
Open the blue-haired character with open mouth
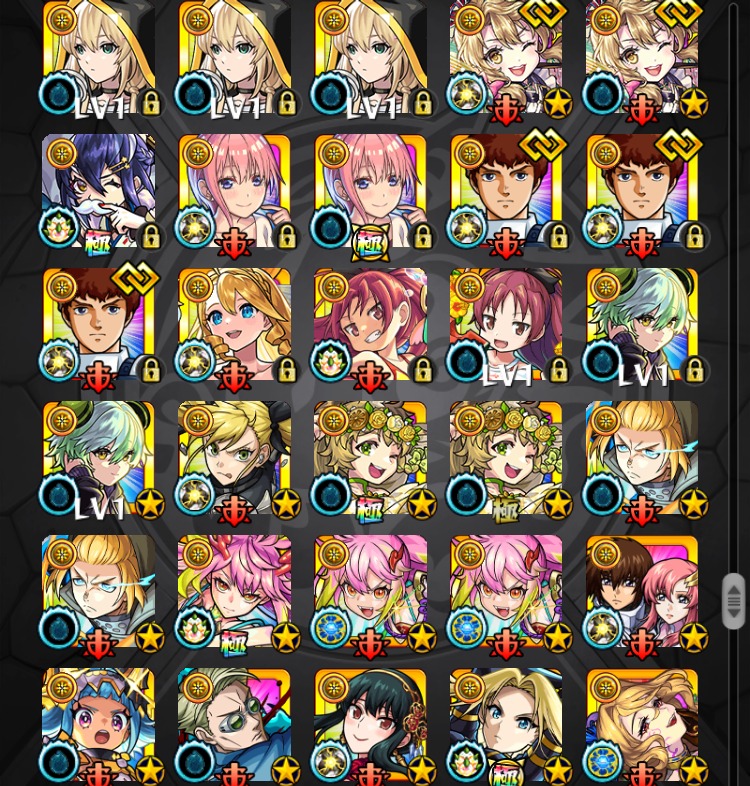(98, 722)
